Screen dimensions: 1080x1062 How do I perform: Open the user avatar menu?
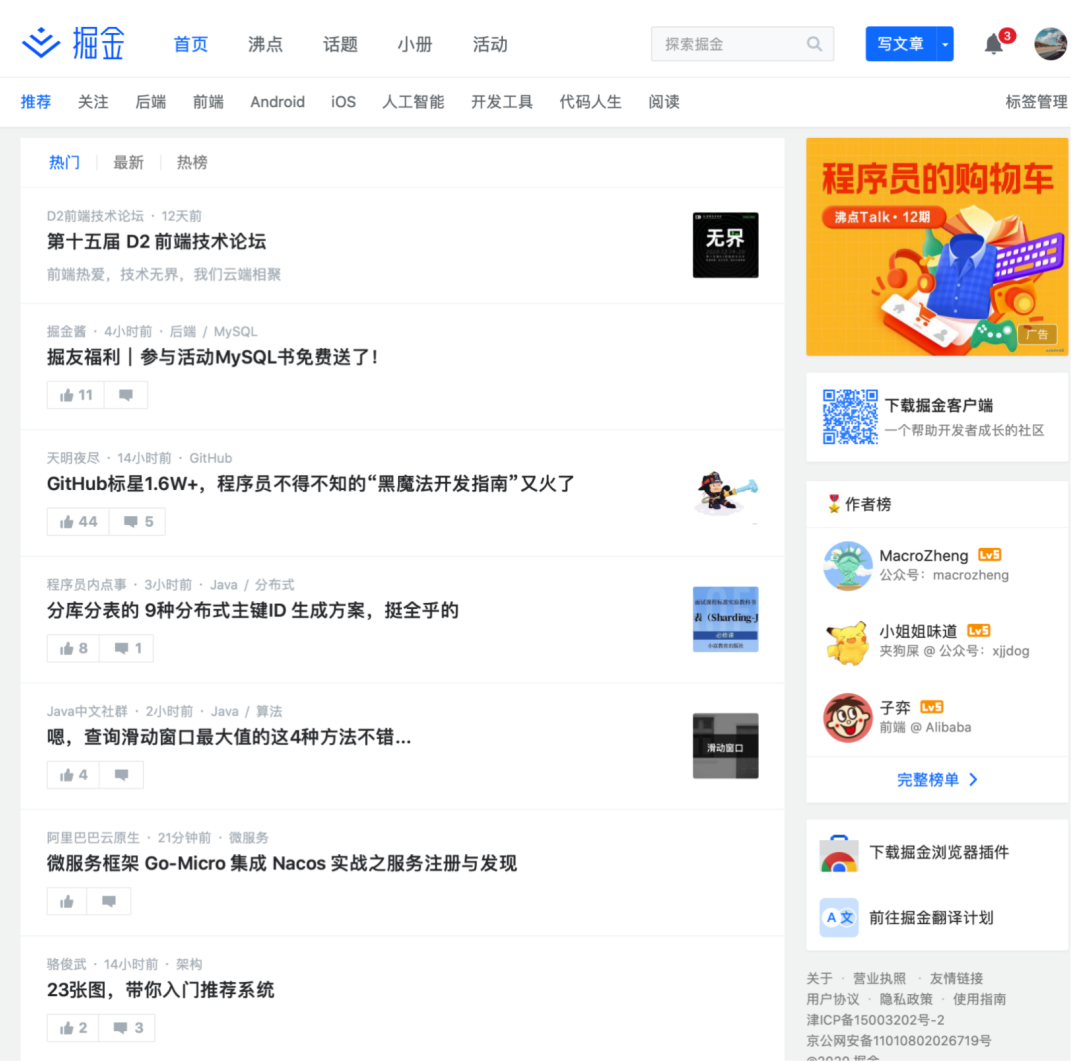[x=1050, y=44]
